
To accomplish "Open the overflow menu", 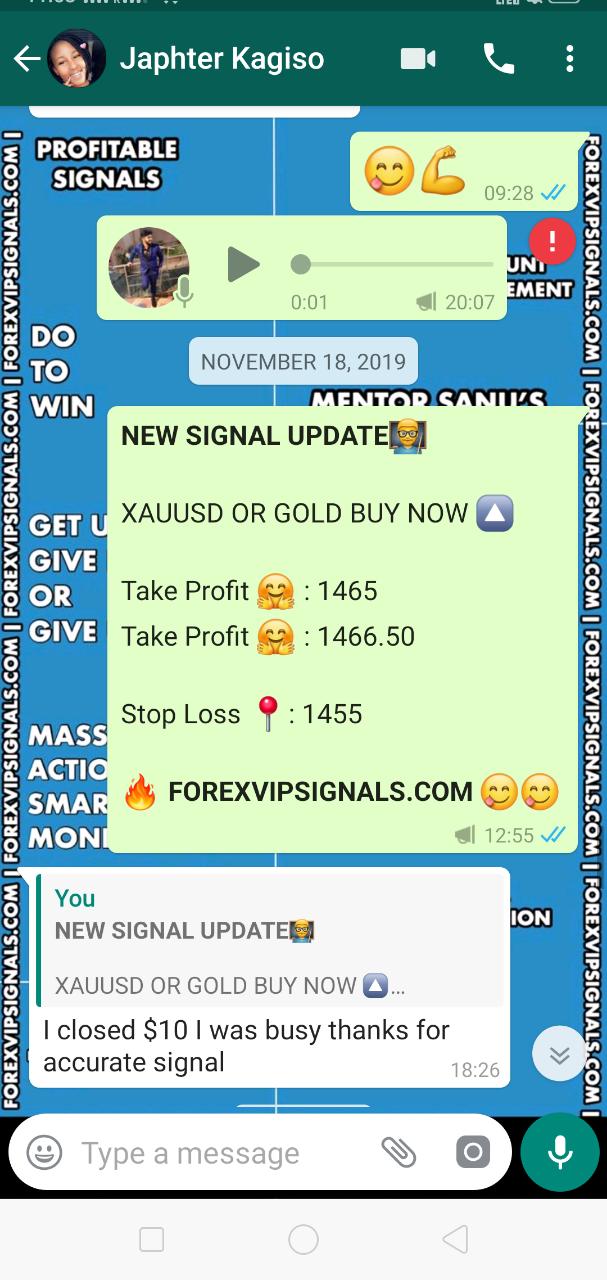I will (x=569, y=59).
